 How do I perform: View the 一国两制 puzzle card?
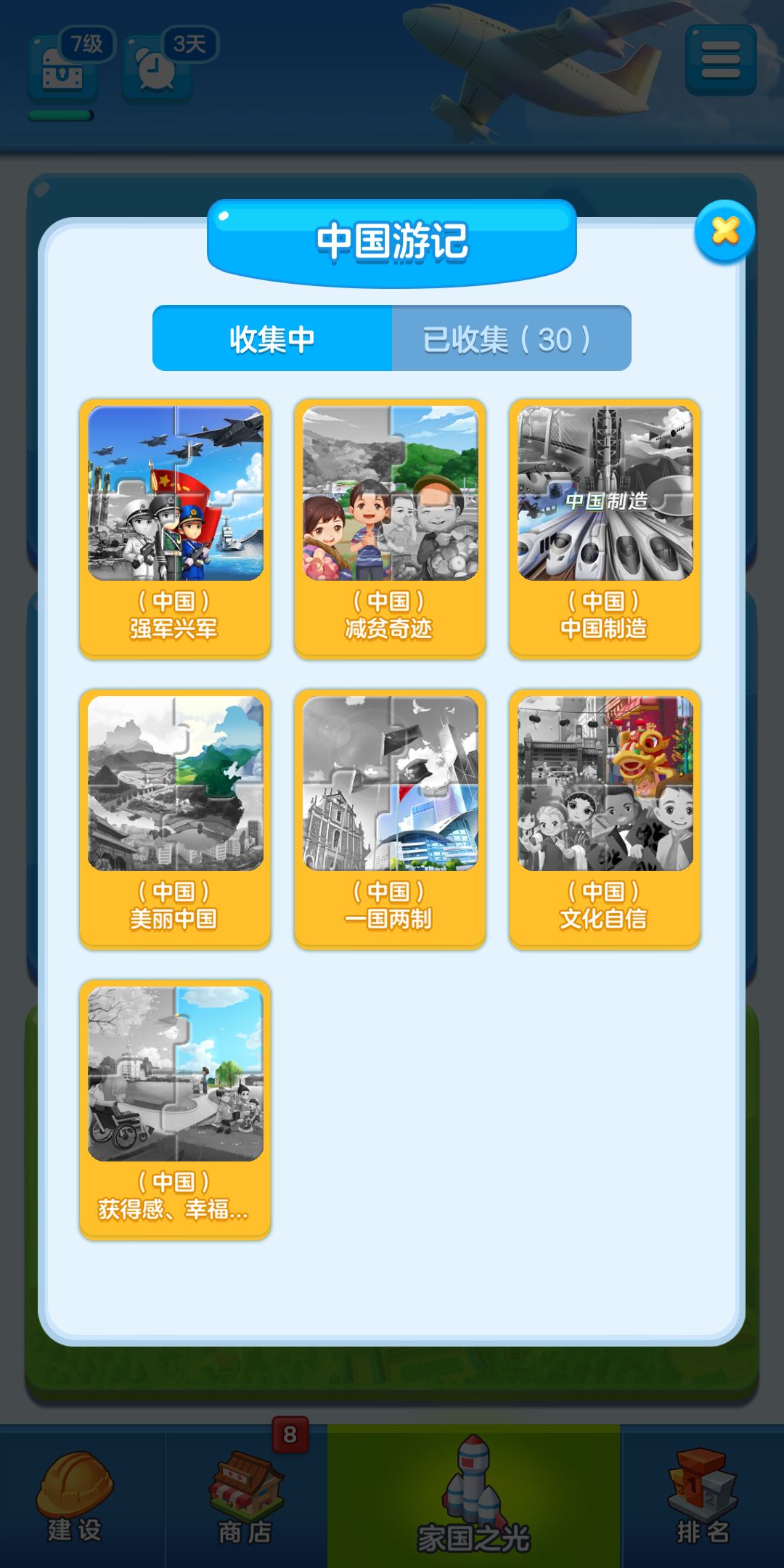(390, 818)
